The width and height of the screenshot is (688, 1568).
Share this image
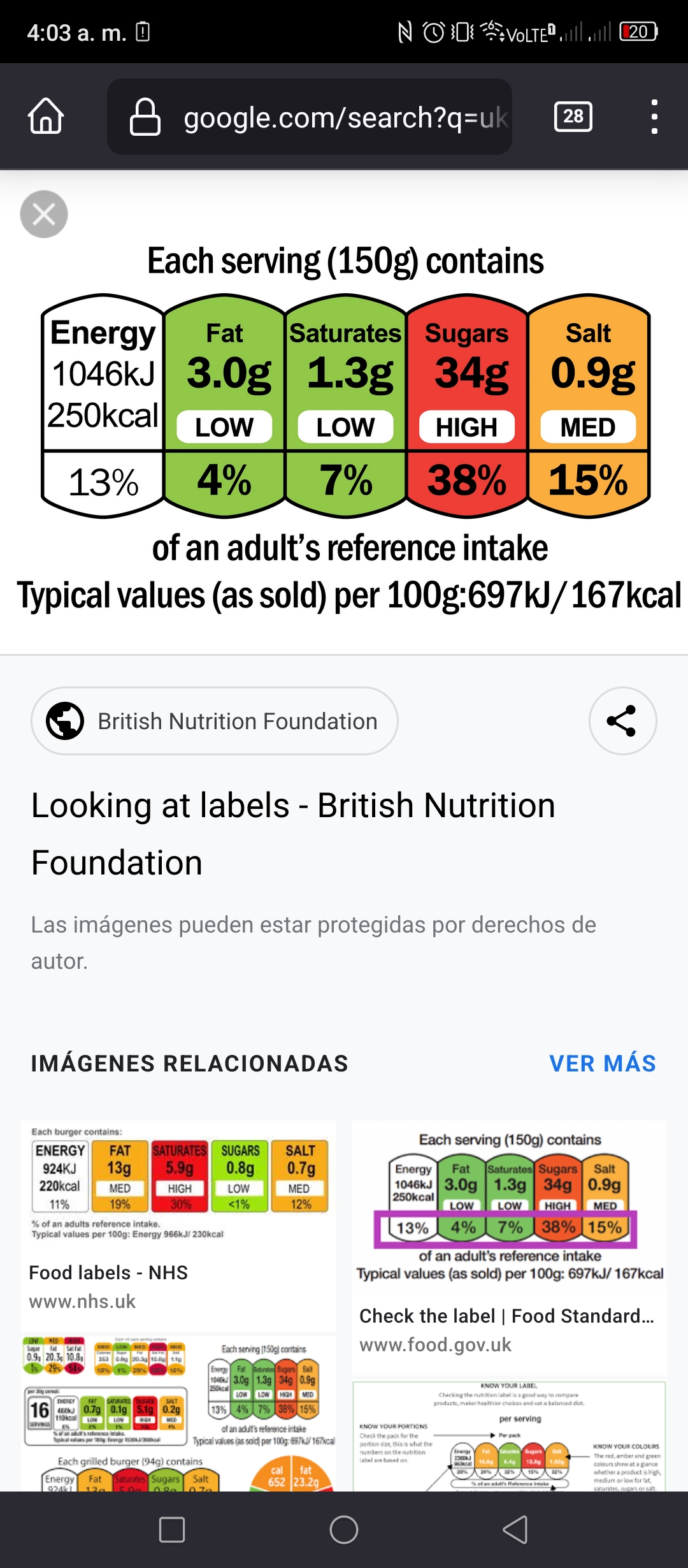[x=622, y=721]
